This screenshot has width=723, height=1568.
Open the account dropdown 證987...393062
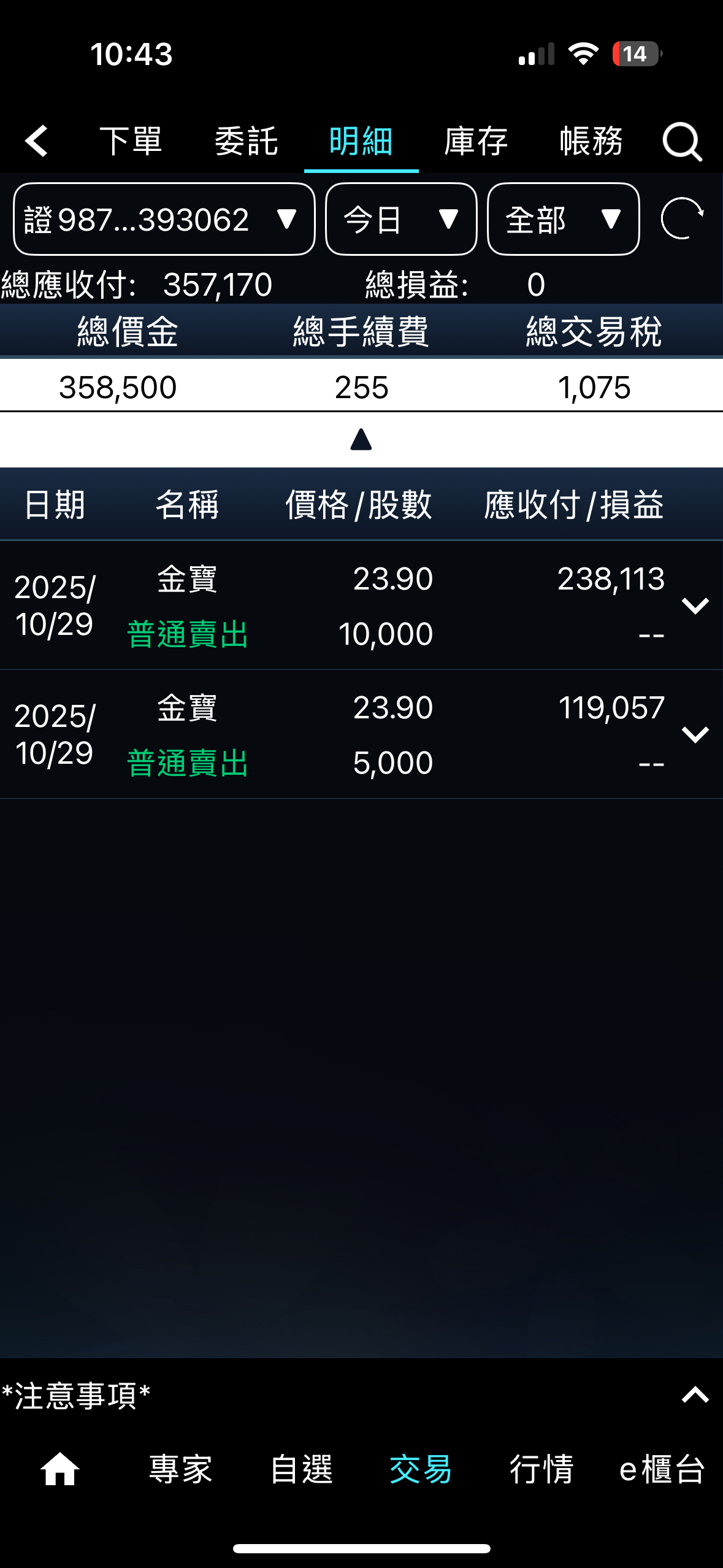(164, 219)
